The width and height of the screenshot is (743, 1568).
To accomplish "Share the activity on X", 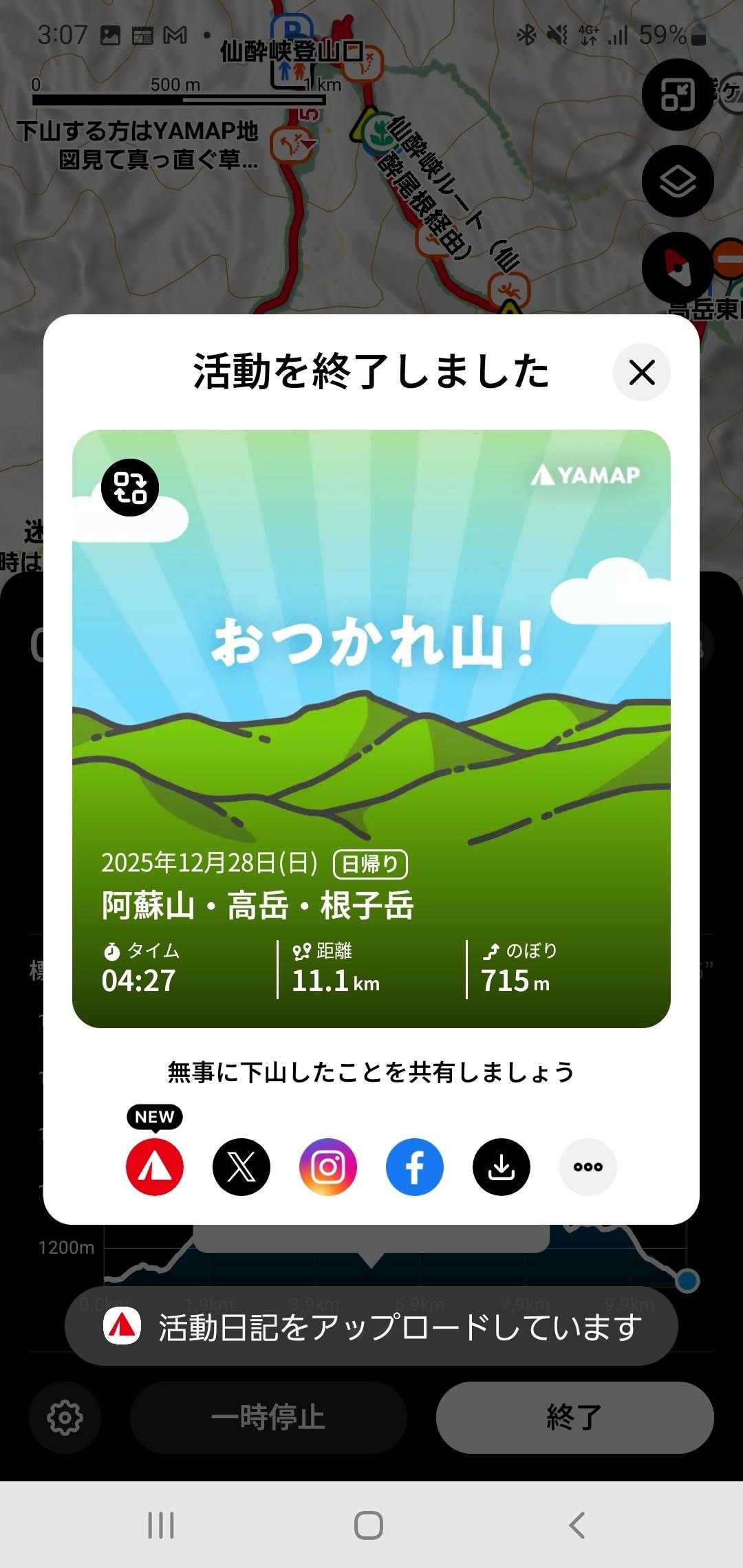I will (241, 1166).
